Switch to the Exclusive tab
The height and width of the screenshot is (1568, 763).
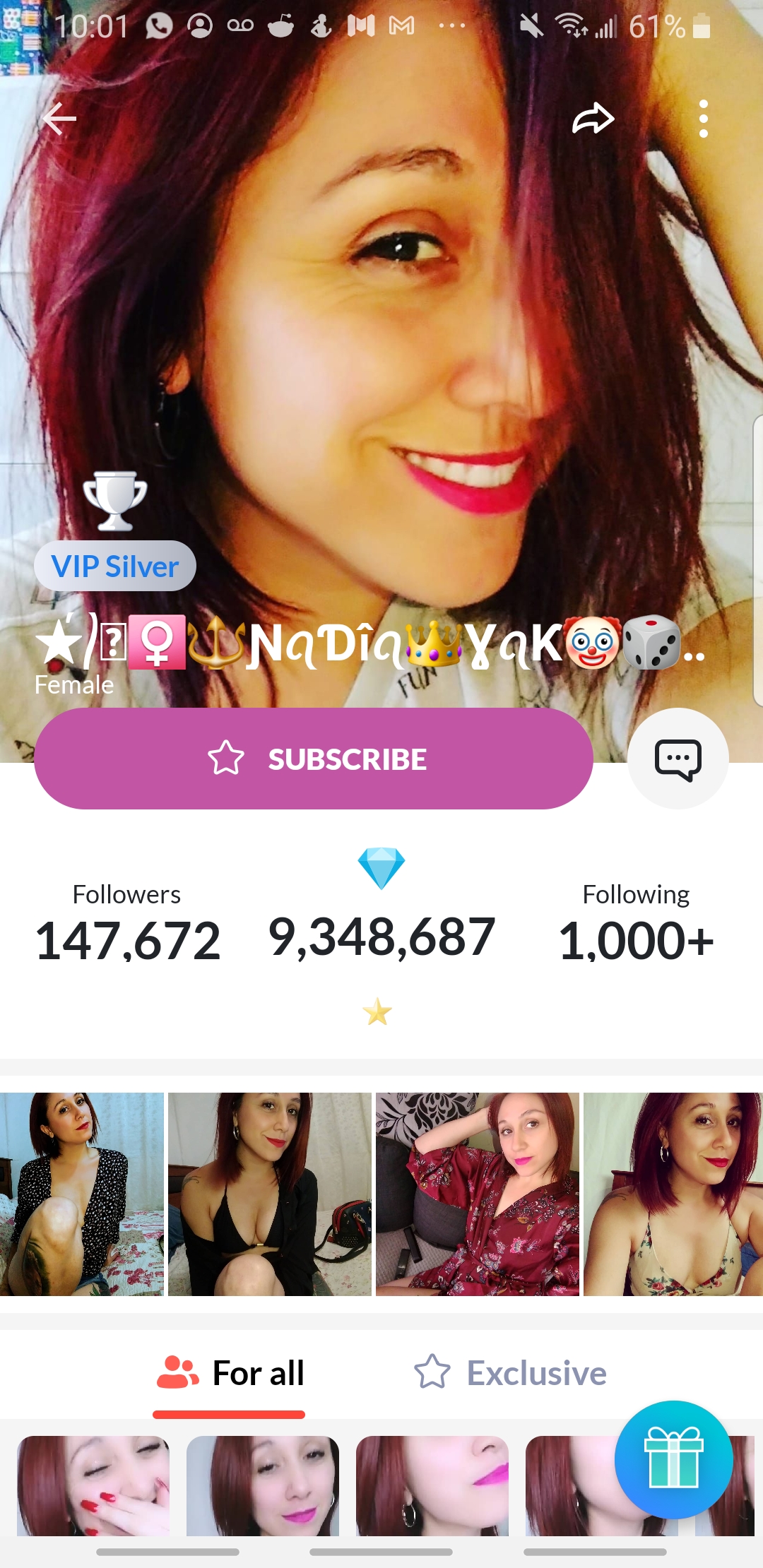pyautogui.click(x=510, y=1374)
